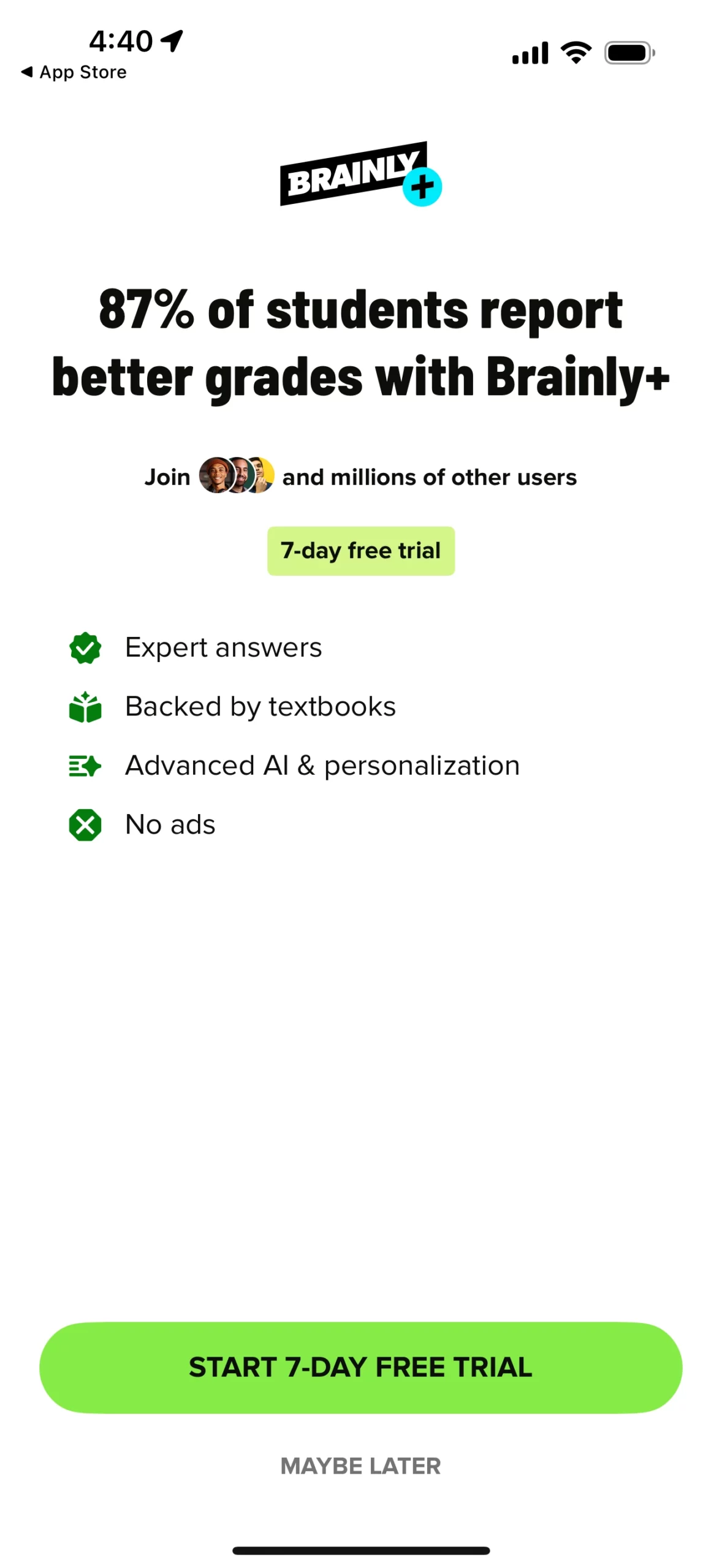Return to the App Store
Image resolution: width=722 pixels, height=1568 pixels.
pyautogui.click(x=74, y=72)
